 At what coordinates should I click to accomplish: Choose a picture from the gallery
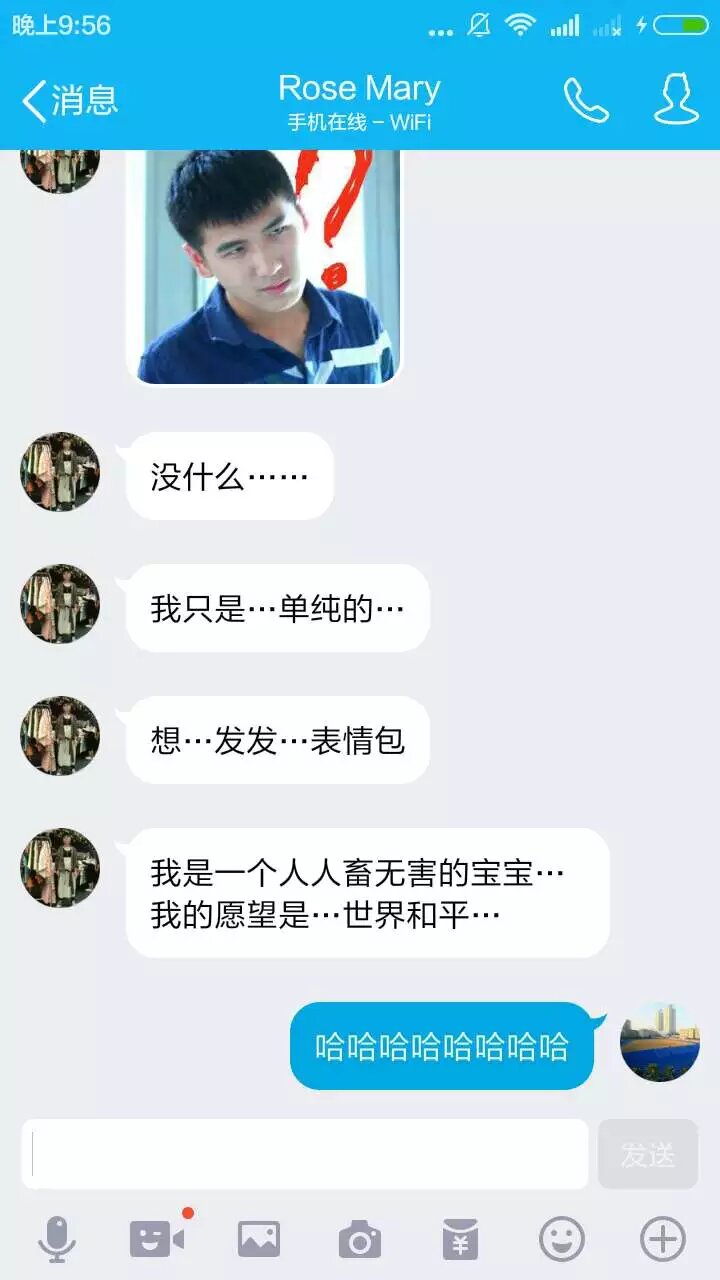tap(259, 1240)
